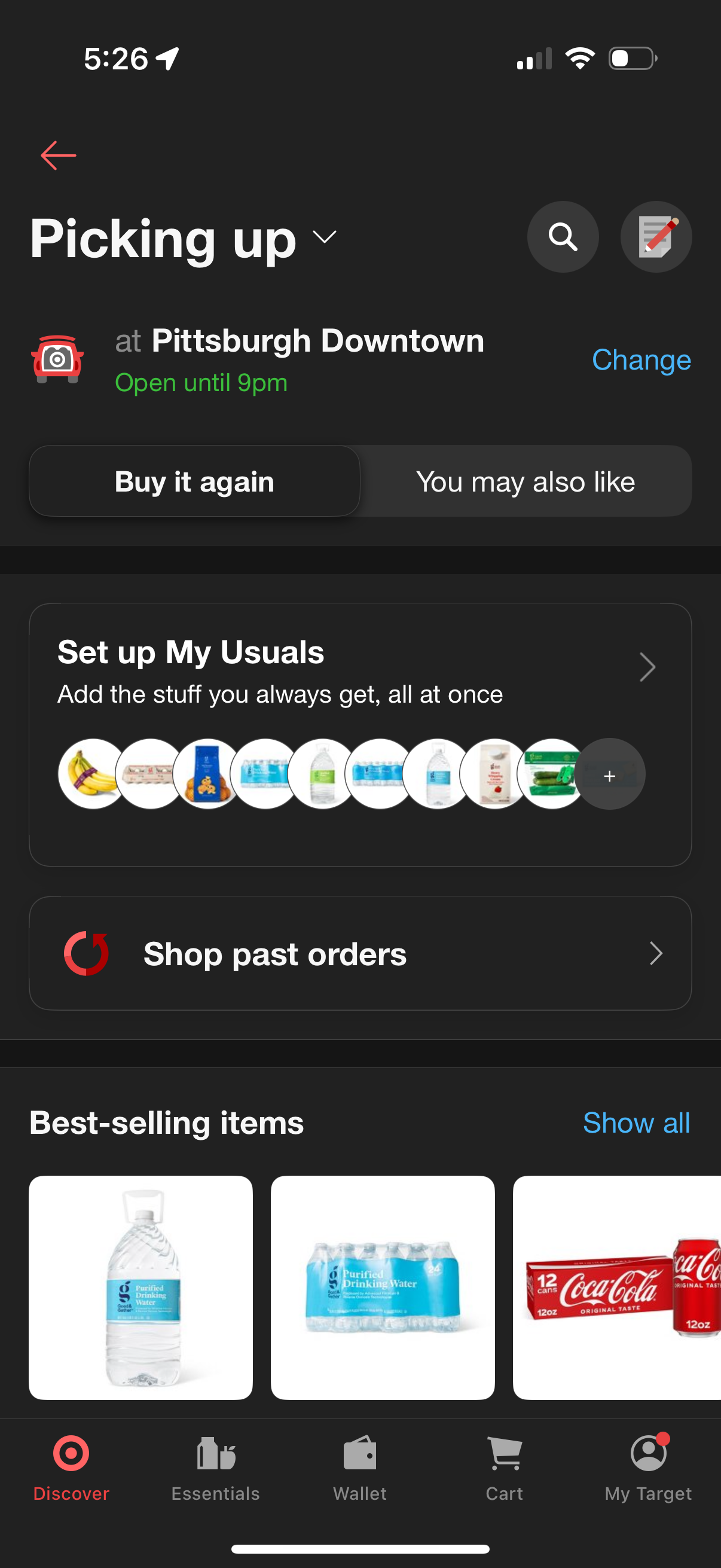Expand the Picking up fulfillment dropdown
This screenshot has height=1568, width=721.
click(x=323, y=239)
